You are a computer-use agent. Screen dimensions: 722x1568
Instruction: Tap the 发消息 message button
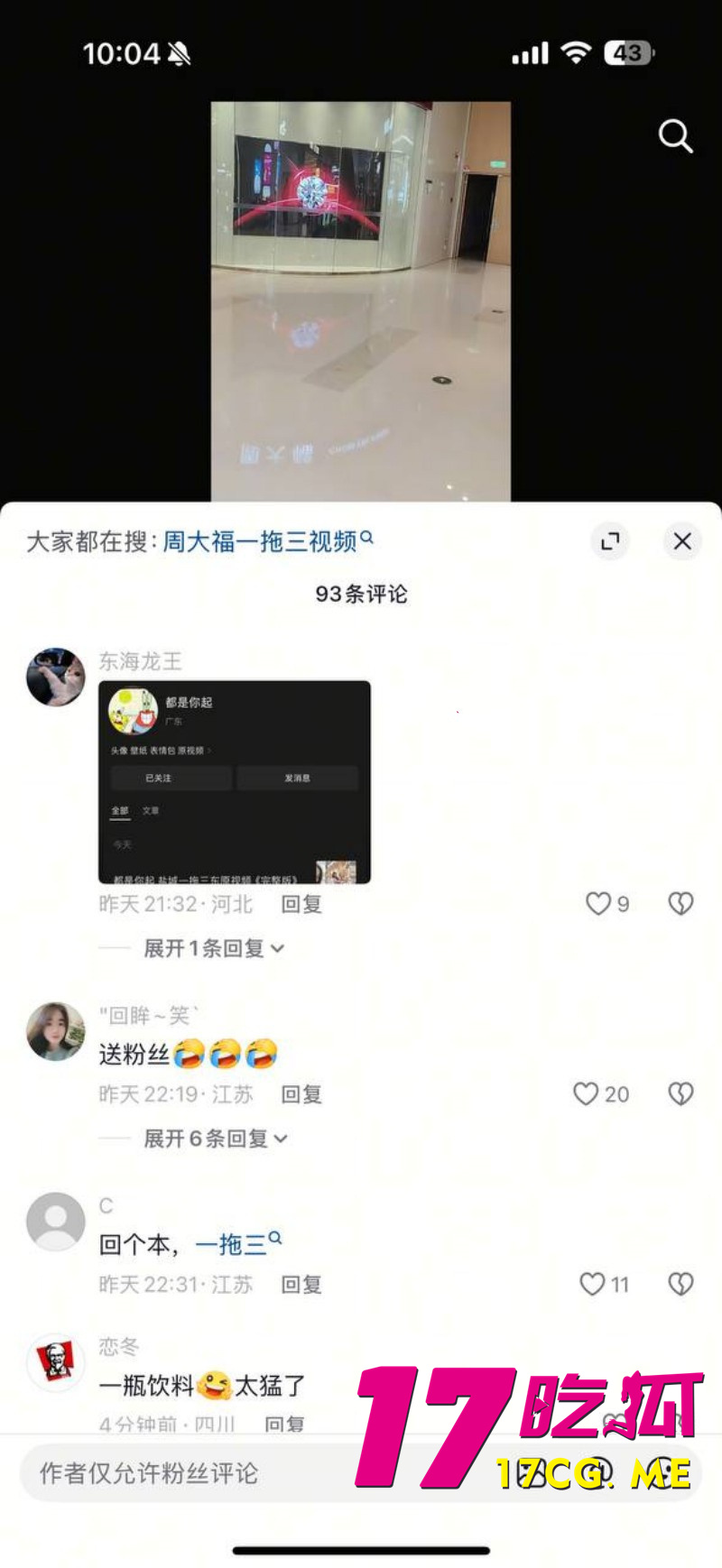[296, 779]
